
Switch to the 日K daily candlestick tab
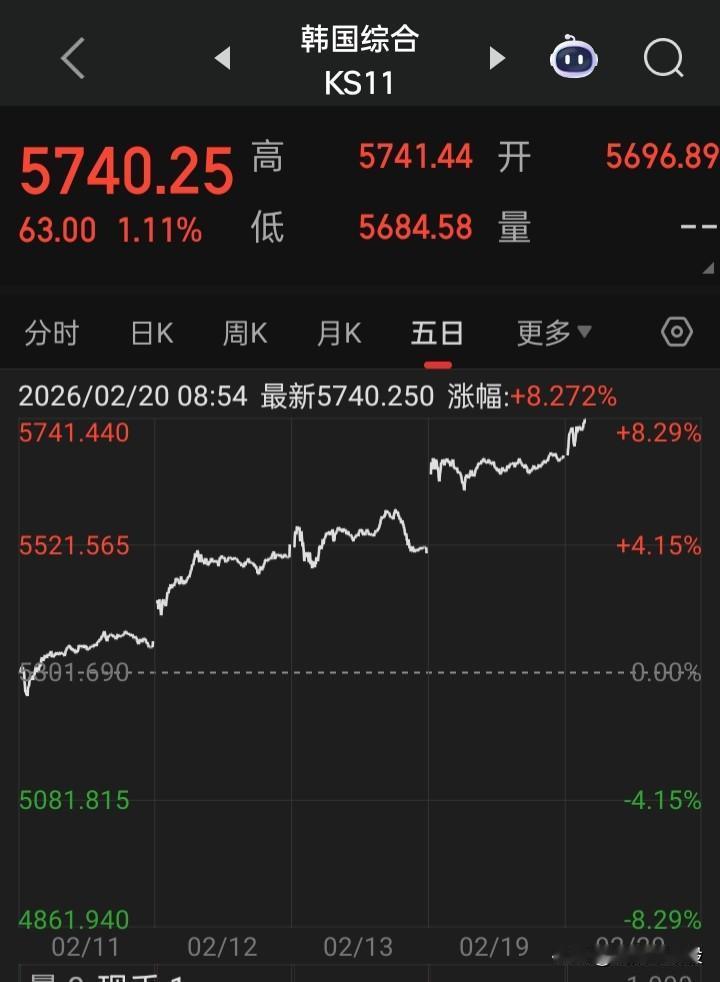click(150, 331)
